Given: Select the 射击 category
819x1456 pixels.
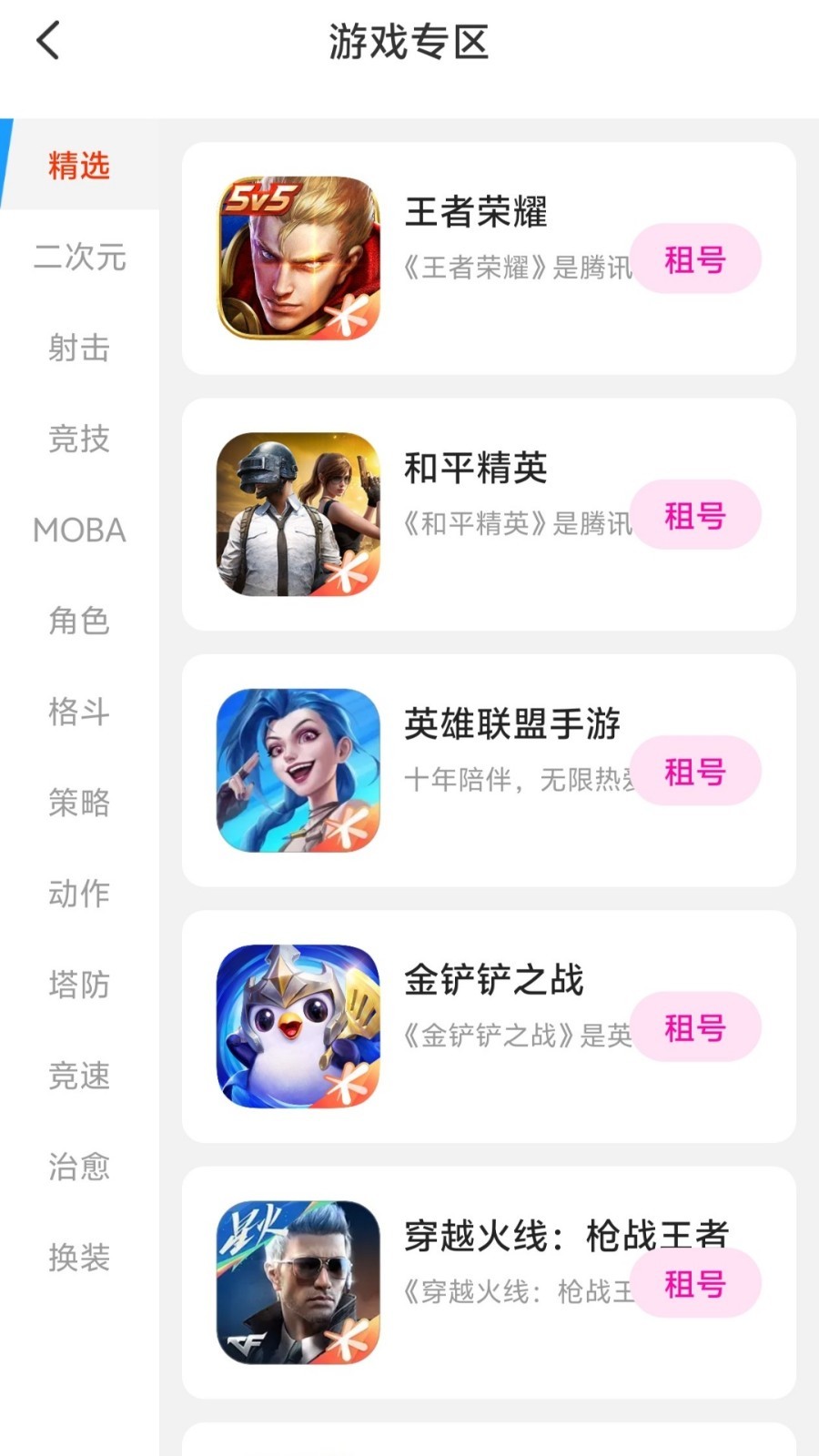Looking at the screenshot, I should tap(79, 348).
